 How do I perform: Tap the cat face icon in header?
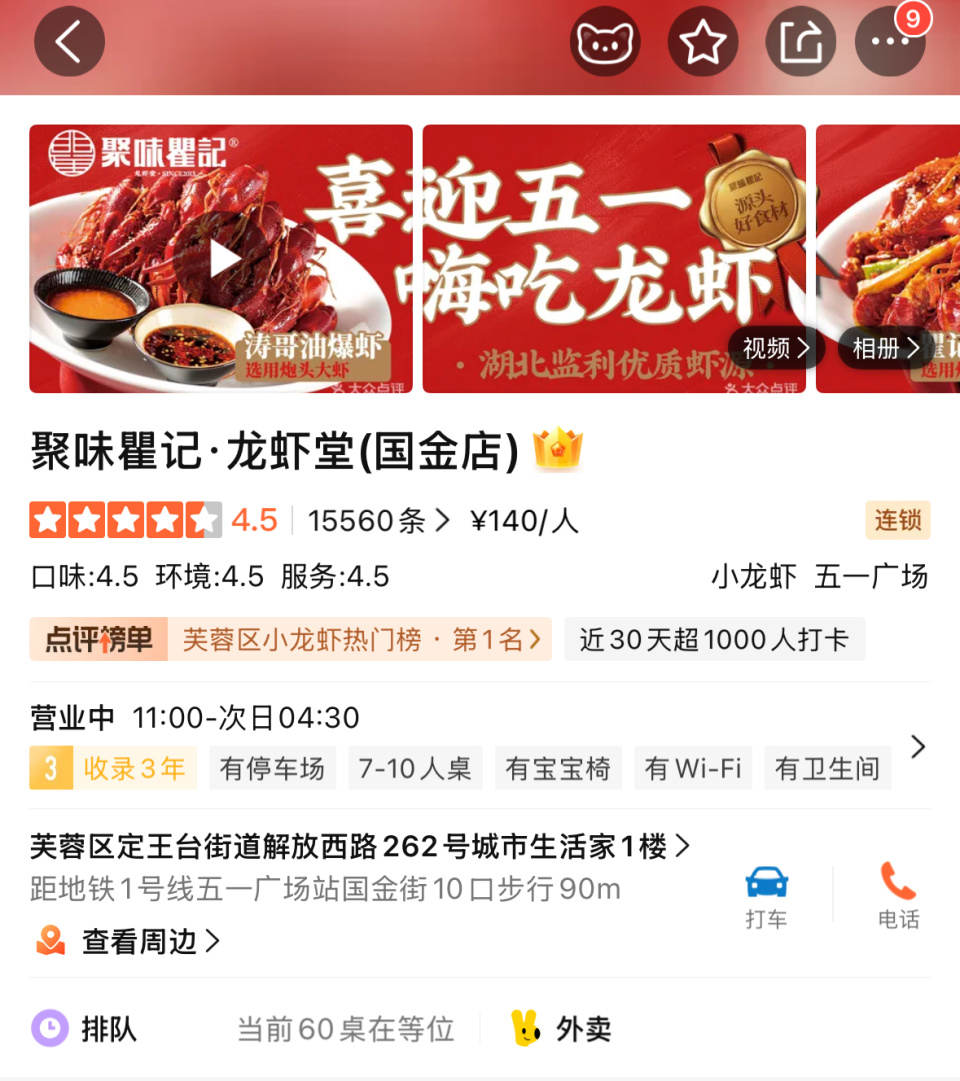pyautogui.click(x=604, y=43)
